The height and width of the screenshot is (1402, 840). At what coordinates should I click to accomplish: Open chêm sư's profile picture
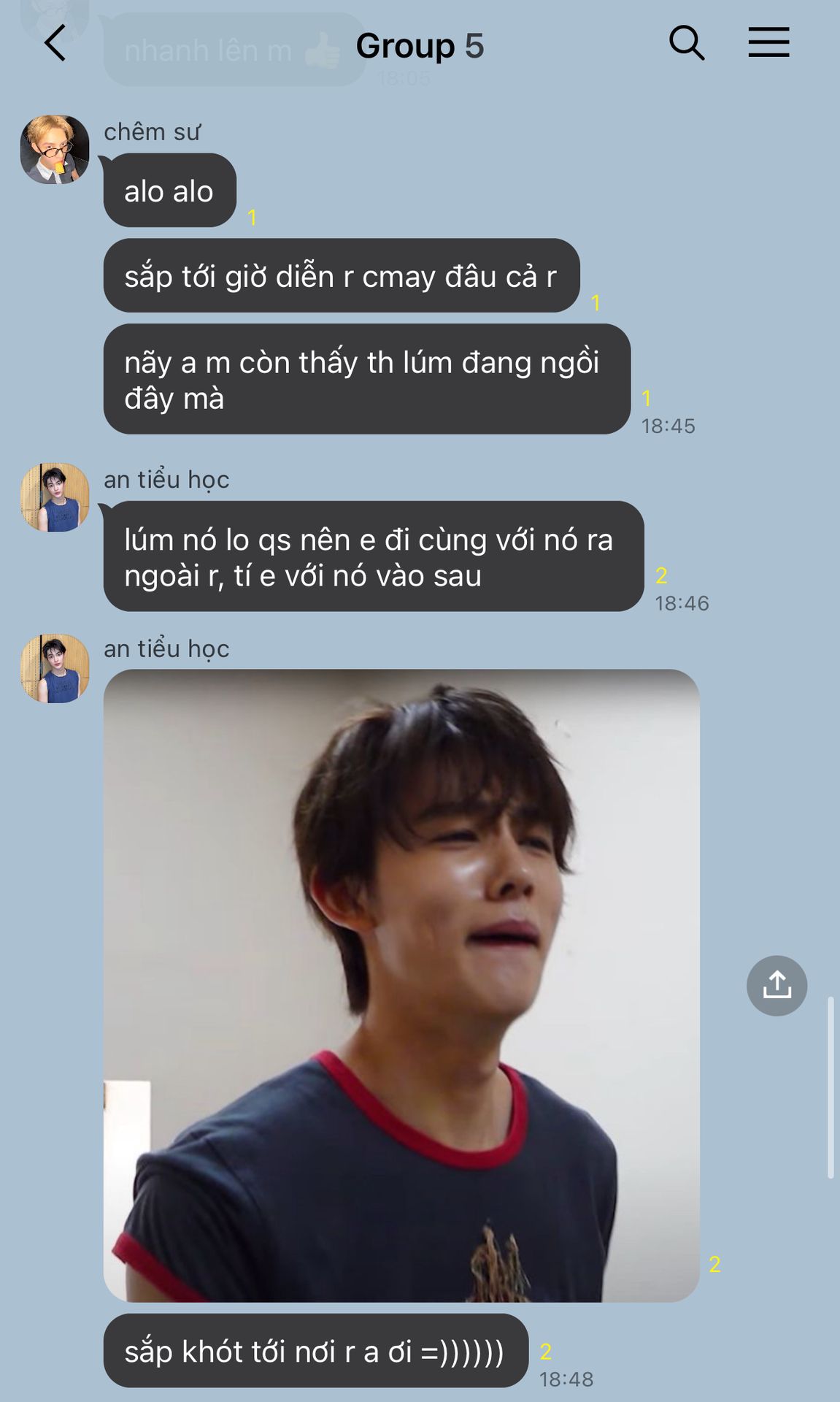tap(55, 149)
